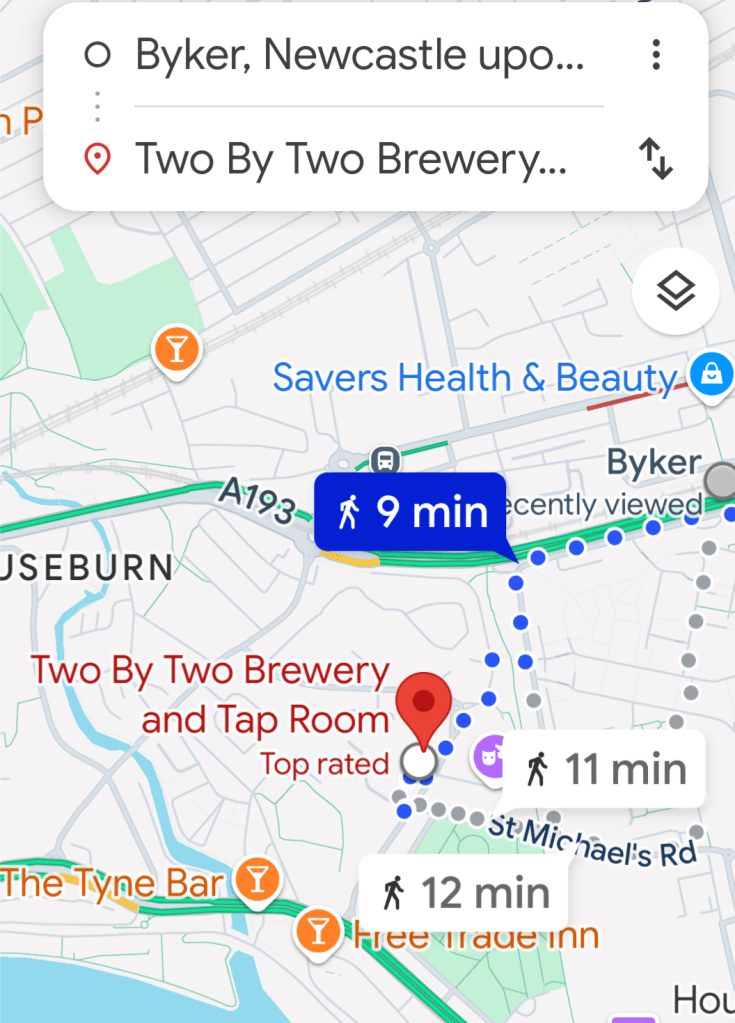735x1023 pixels.
Task: Swap start and destination
Action: (x=656, y=159)
